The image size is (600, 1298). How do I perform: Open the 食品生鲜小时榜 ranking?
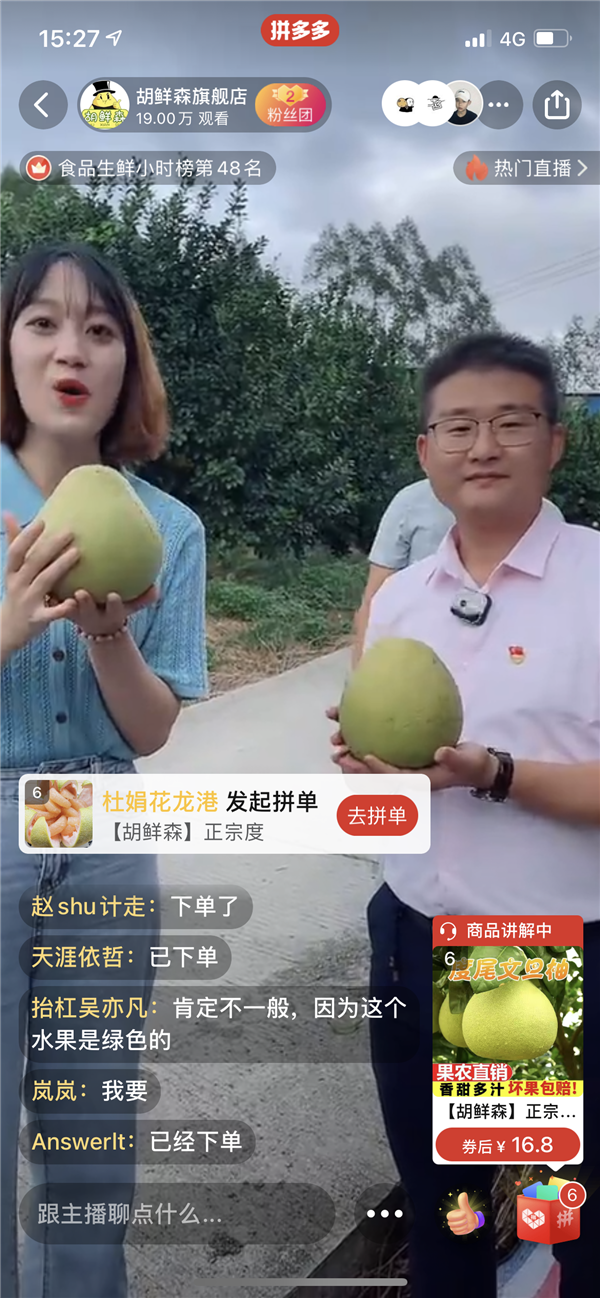[148, 168]
